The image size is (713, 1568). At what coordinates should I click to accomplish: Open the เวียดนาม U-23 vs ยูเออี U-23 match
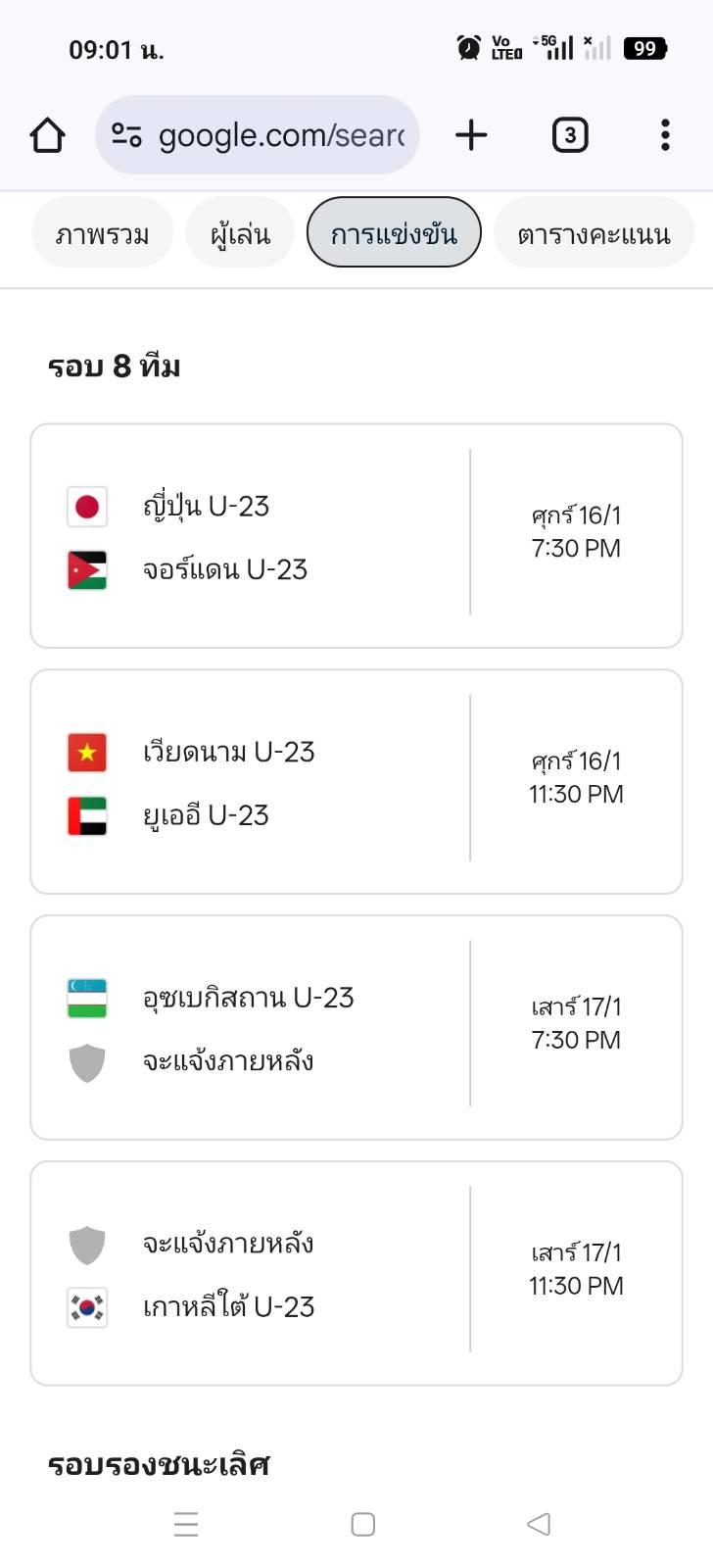click(356, 782)
